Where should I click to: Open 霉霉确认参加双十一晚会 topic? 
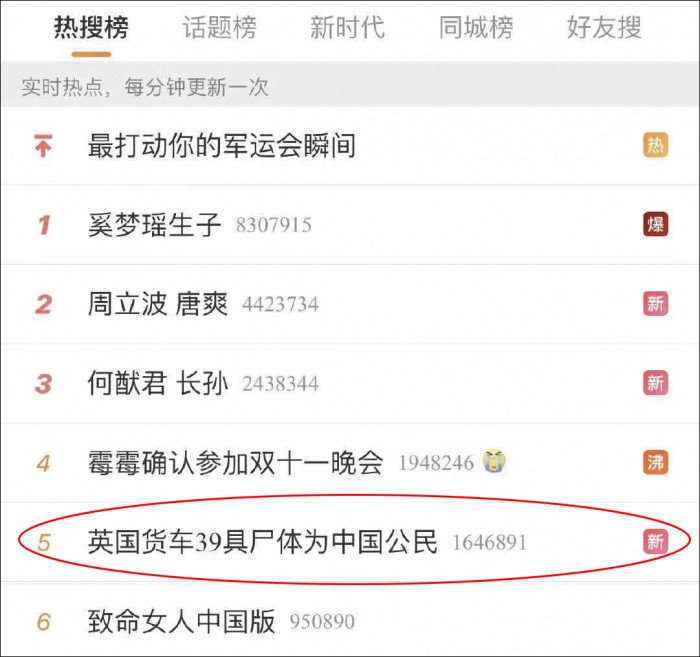236,462
